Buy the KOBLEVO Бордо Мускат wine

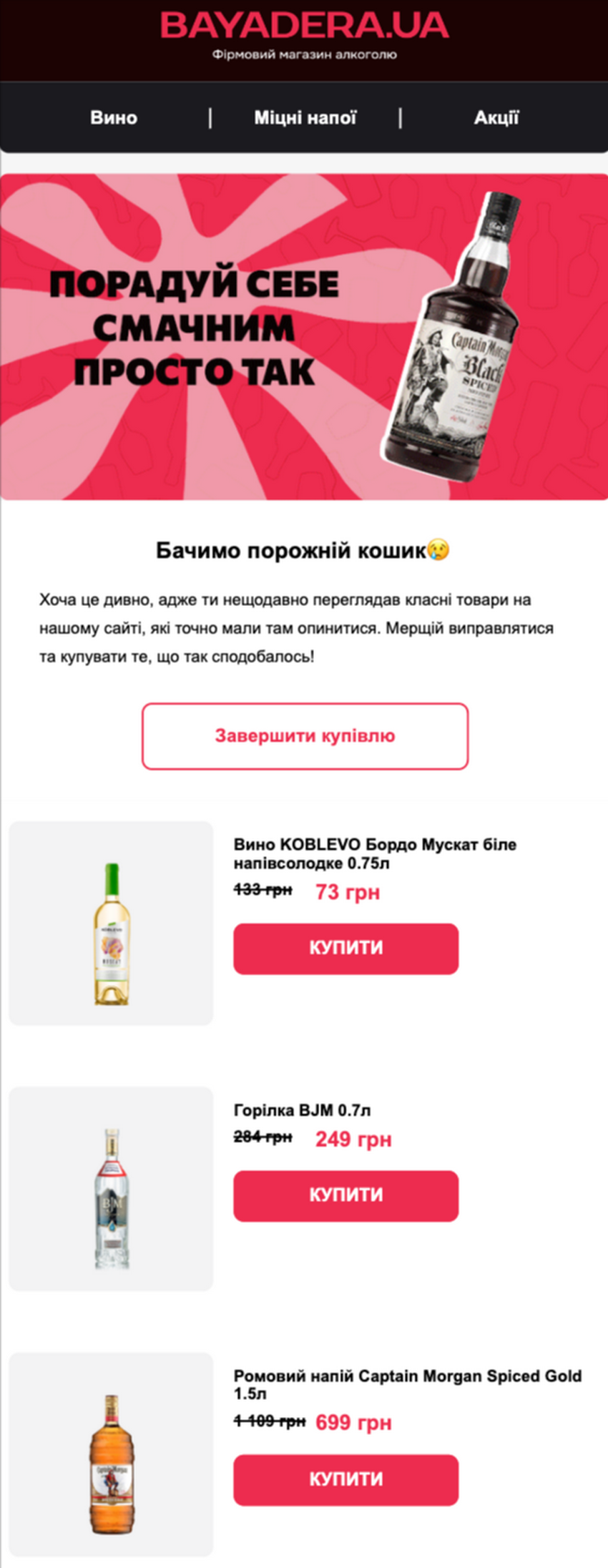tap(345, 949)
